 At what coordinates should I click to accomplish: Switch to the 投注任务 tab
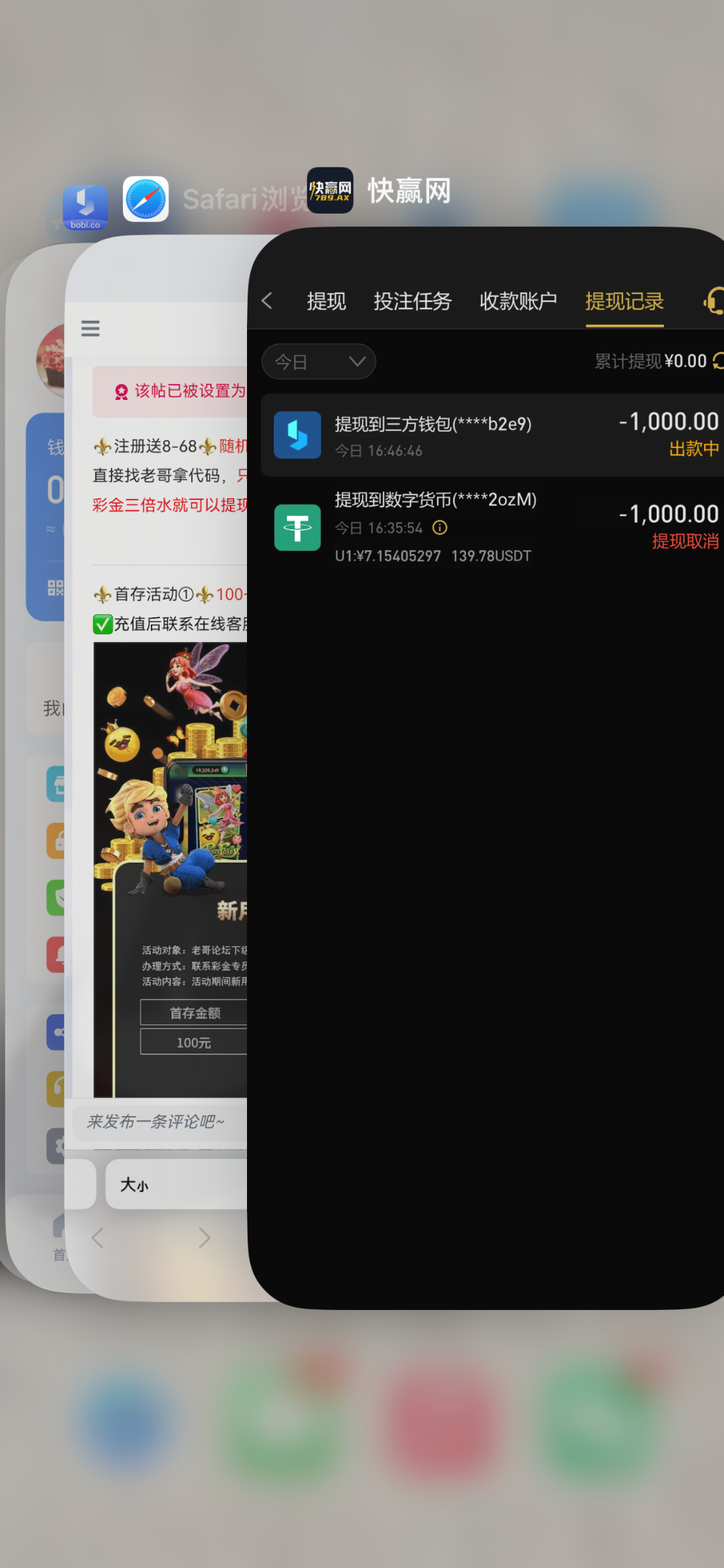pos(412,301)
